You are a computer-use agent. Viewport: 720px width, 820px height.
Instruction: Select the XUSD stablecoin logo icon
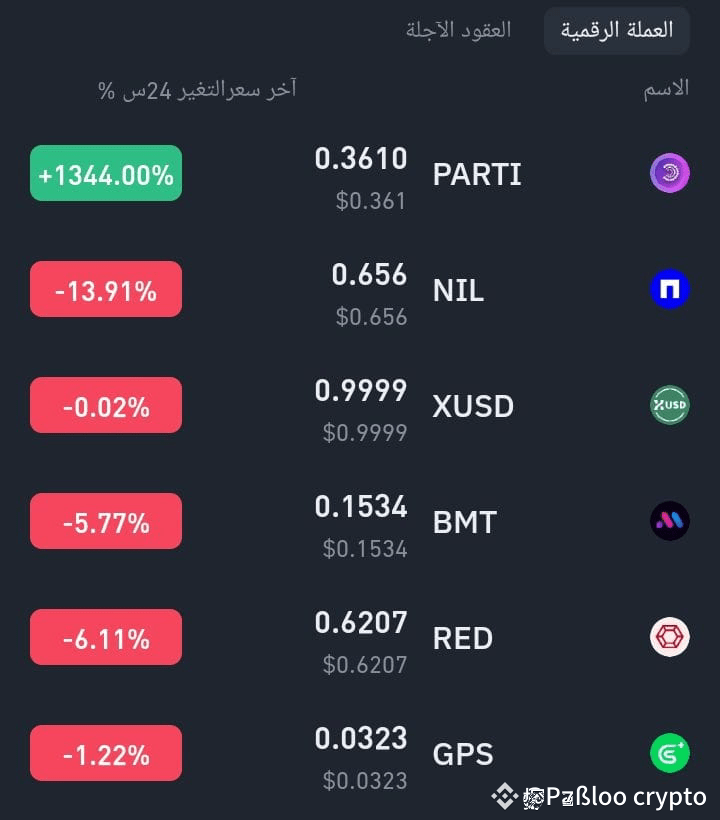click(669, 405)
